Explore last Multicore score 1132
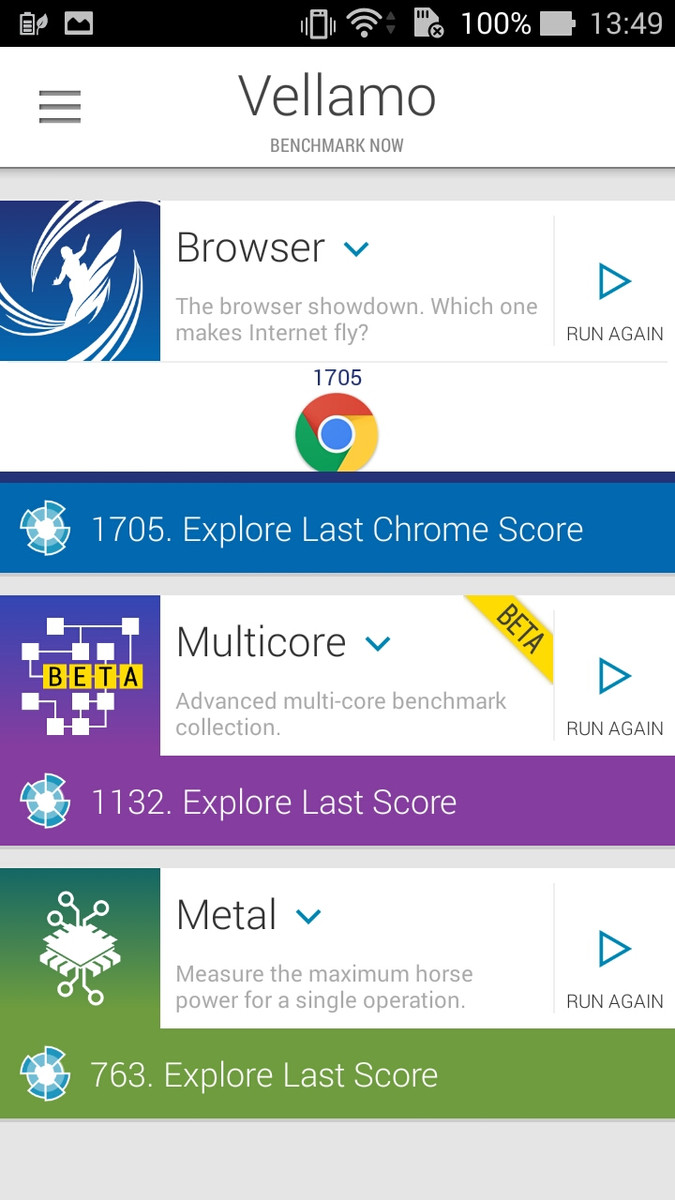The image size is (675, 1200). [337, 801]
